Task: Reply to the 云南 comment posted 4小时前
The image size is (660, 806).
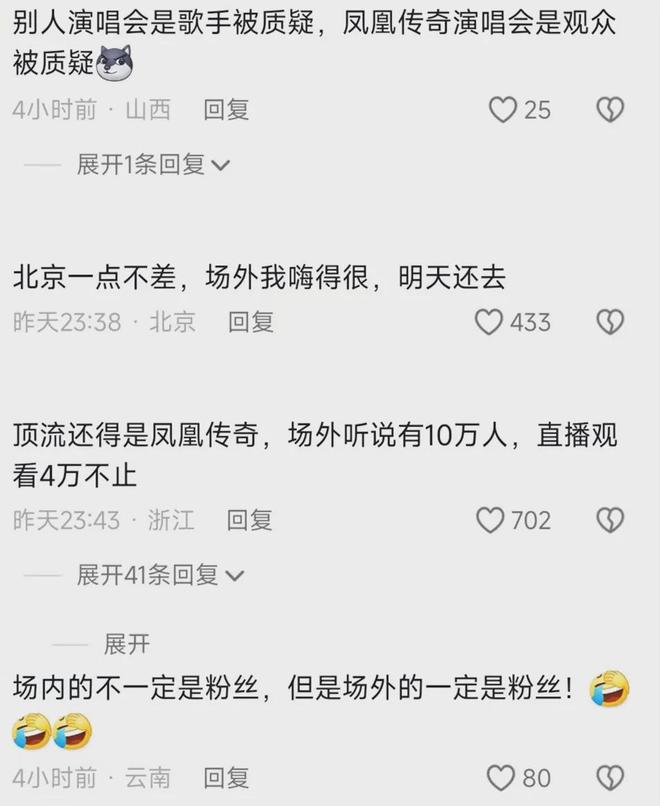Action: 226,778
